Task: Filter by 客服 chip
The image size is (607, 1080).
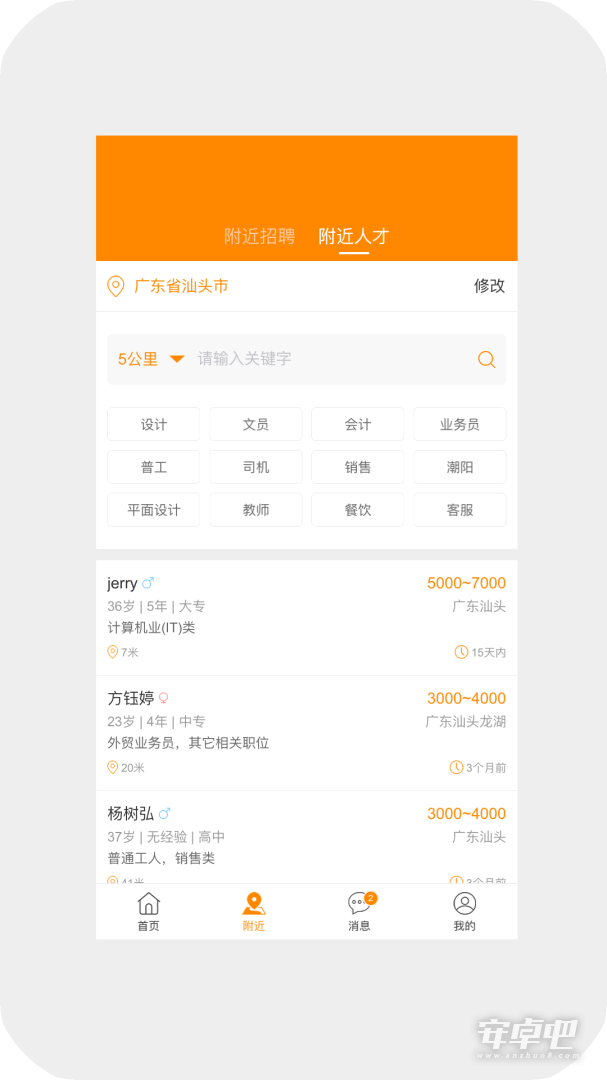Action: [x=460, y=510]
